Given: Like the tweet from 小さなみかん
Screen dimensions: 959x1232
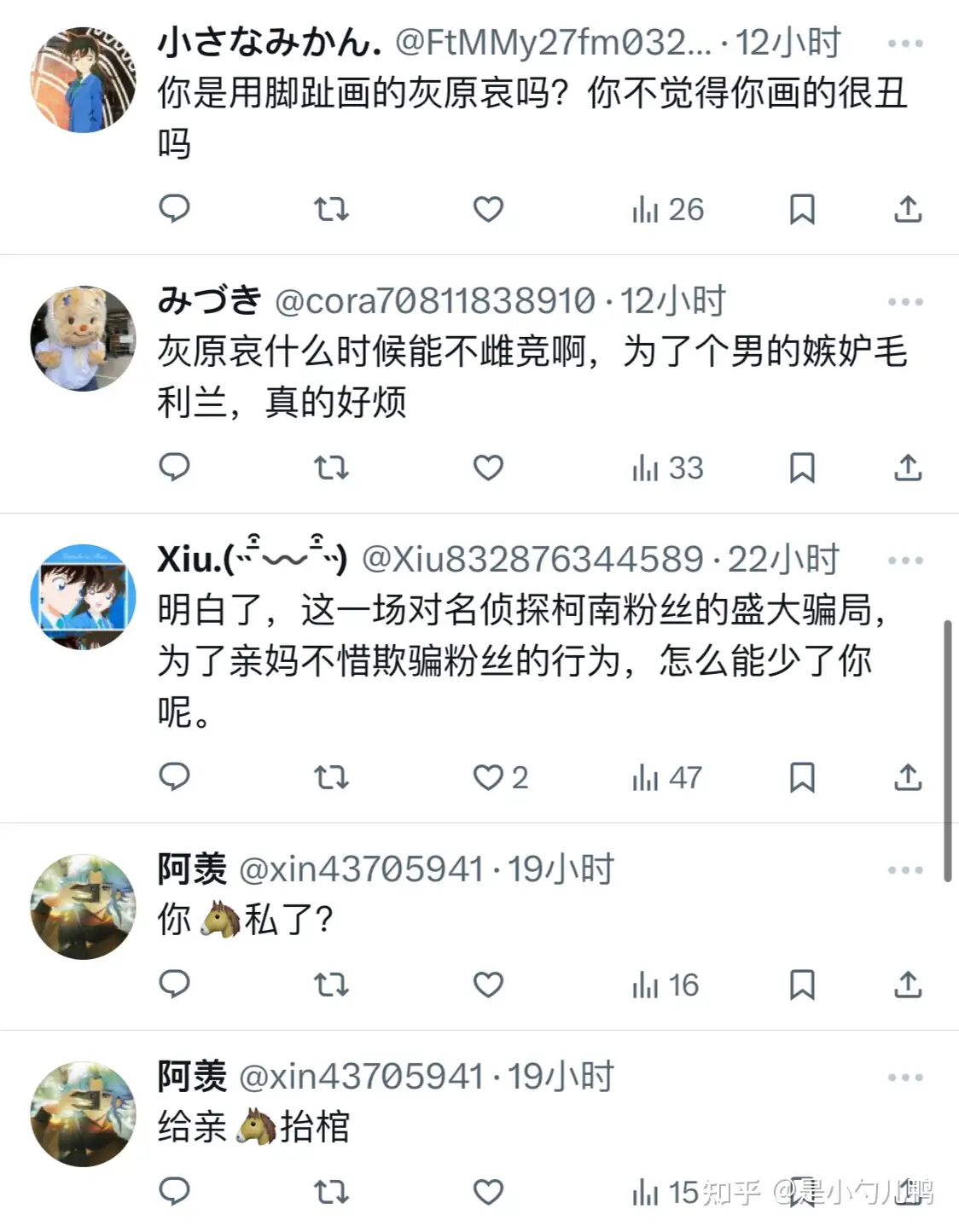Looking at the screenshot, I should 488,209.
